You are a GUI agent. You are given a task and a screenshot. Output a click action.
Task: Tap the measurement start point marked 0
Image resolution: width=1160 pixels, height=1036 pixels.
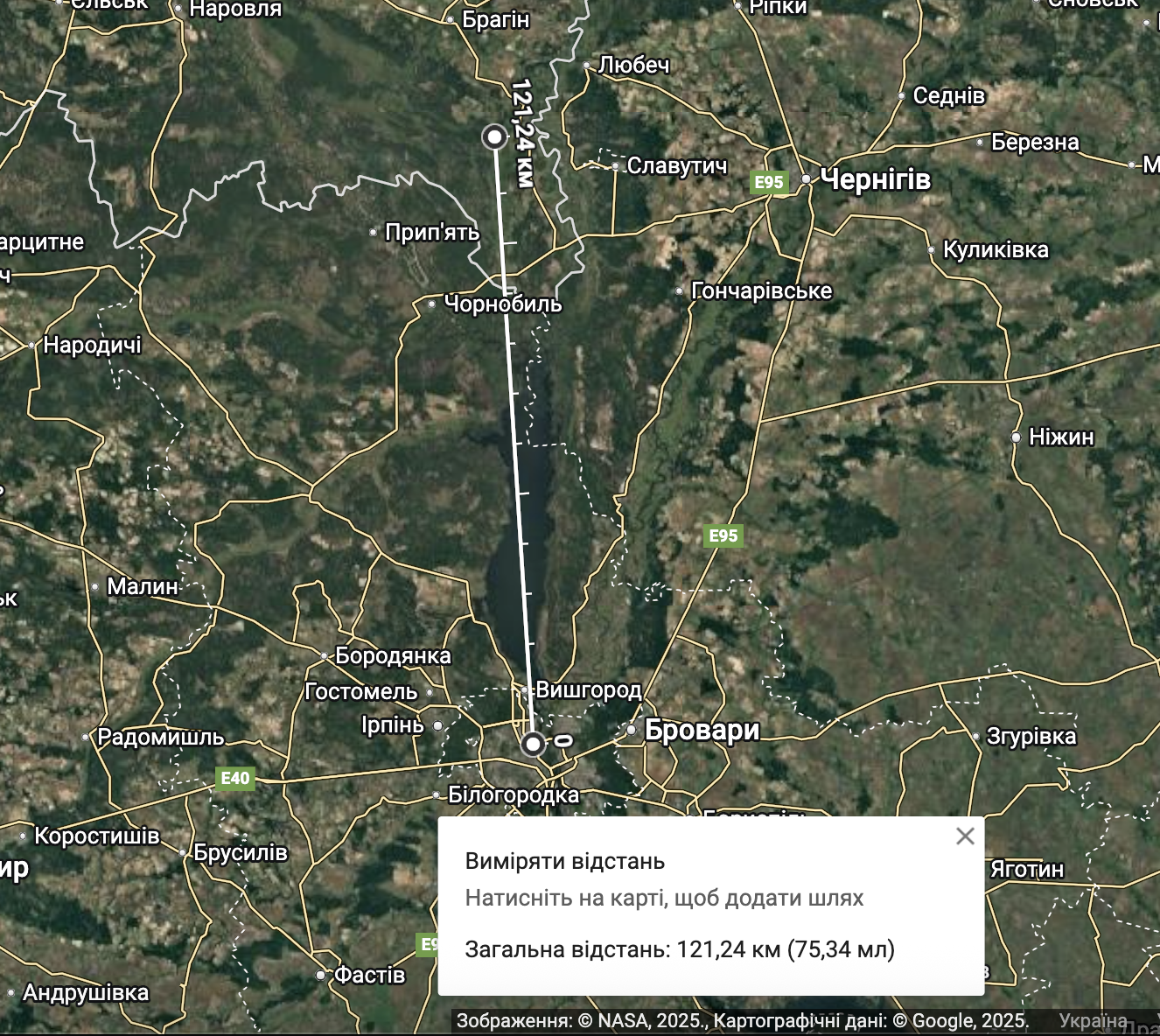[x=533, y=745]
